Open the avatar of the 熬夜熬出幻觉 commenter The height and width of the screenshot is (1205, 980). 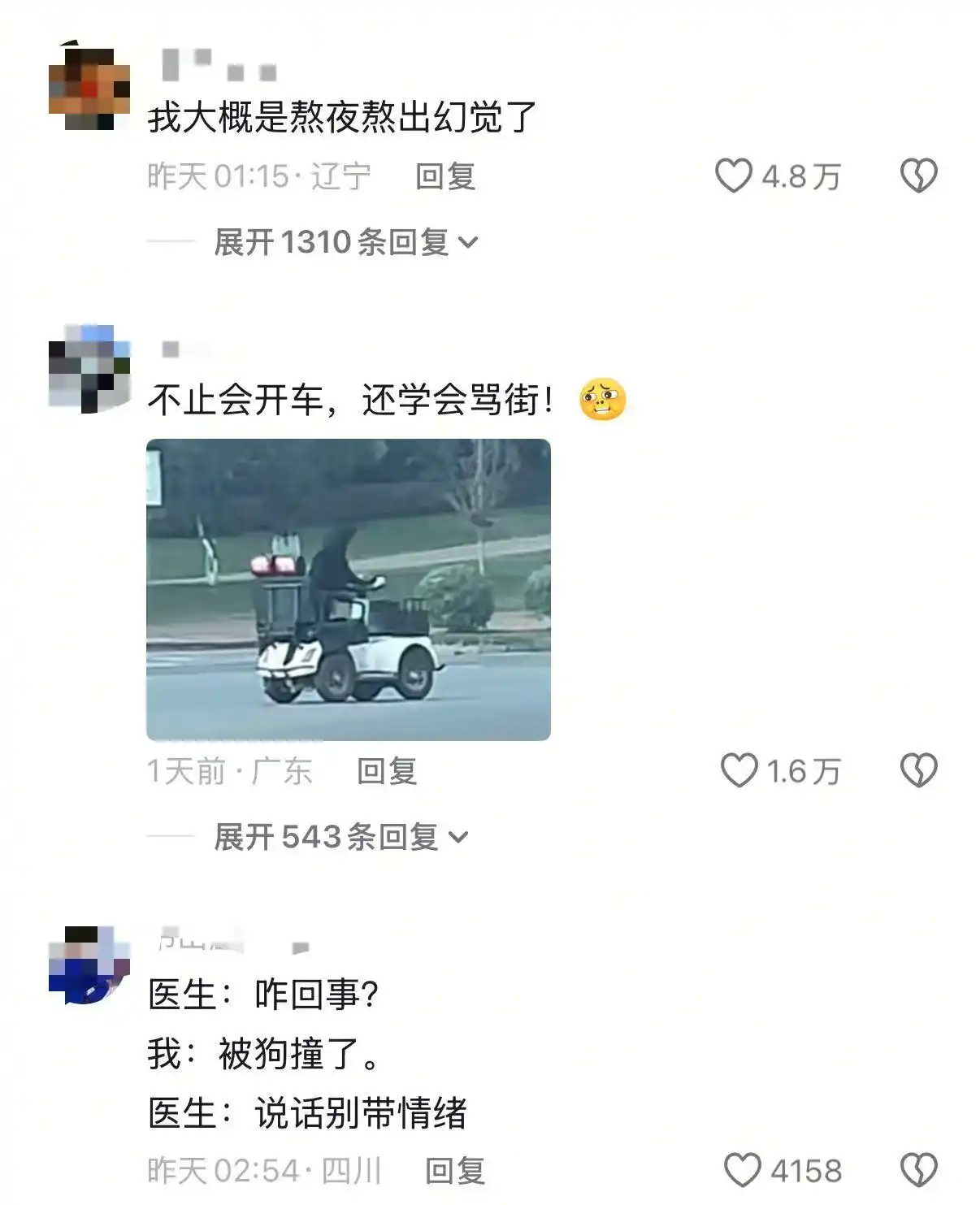[89, 89]
